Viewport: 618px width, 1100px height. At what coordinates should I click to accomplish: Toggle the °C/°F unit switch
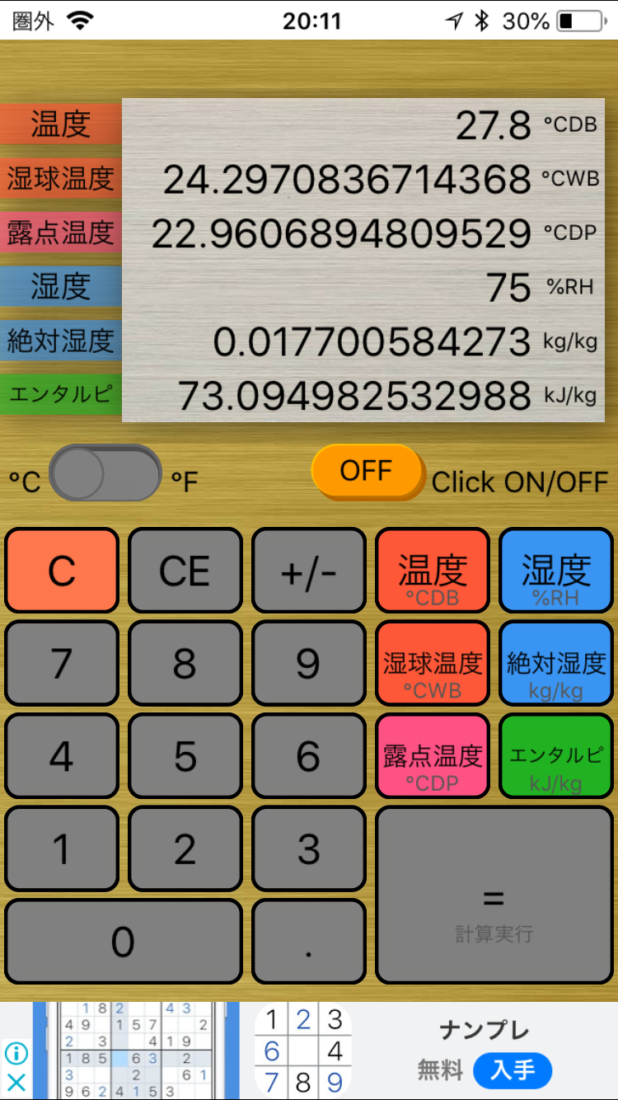(x=105, y=473)
